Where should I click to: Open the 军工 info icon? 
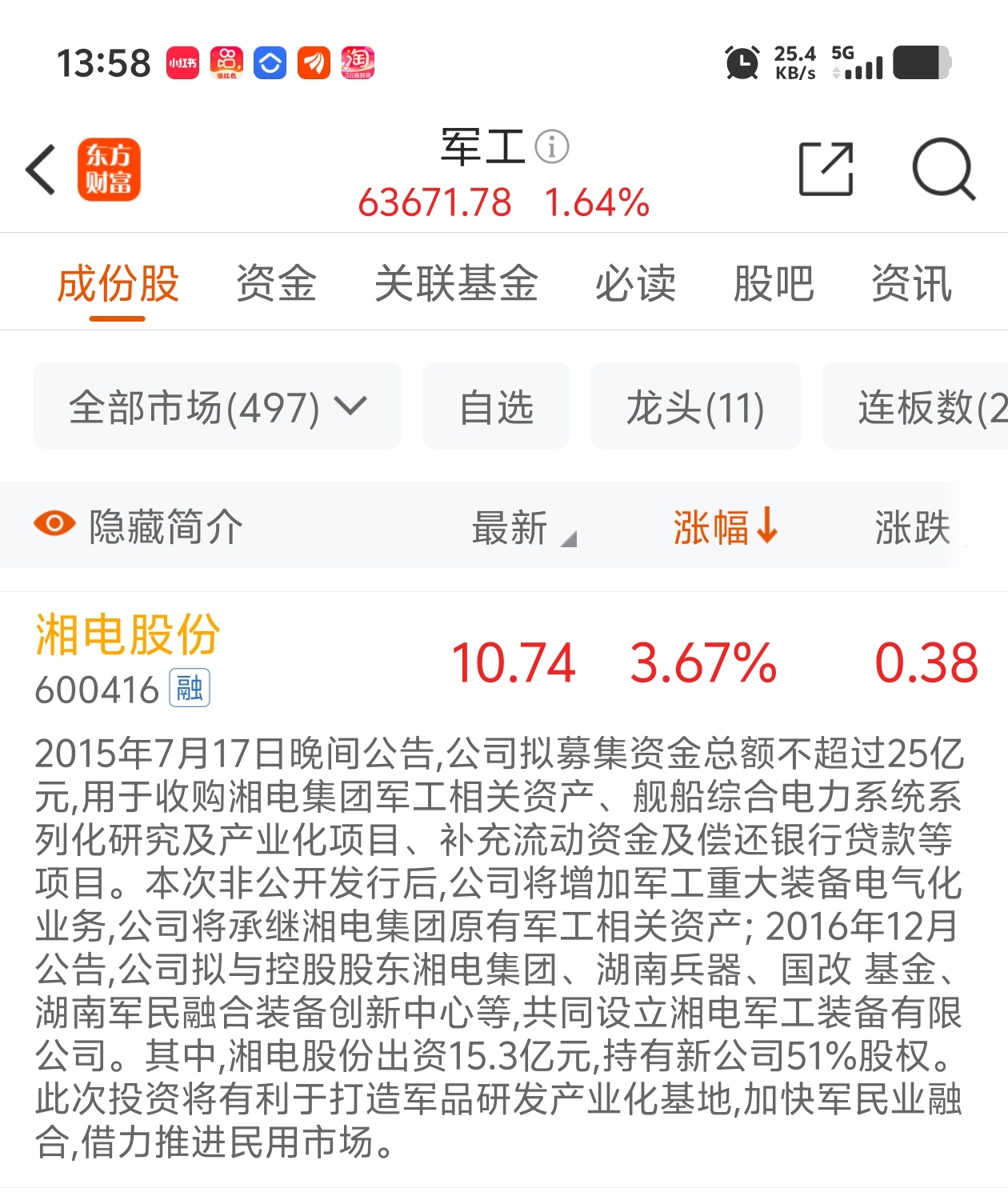pyautogui.click(x=551, y=147)
